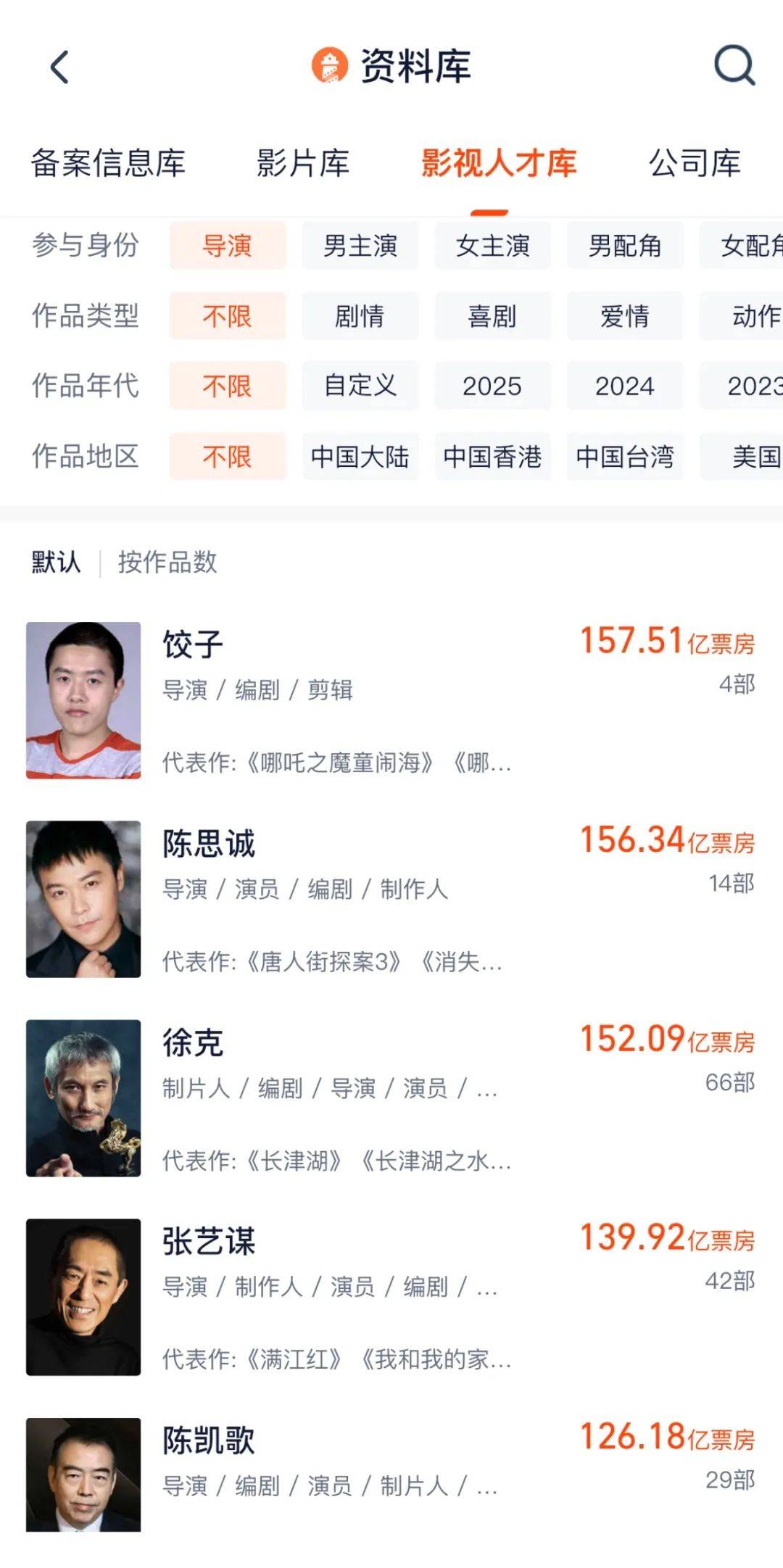The image size is (783, 1568).
Task: Go back using the top-left arrow
Action: [x=59, y=67]
